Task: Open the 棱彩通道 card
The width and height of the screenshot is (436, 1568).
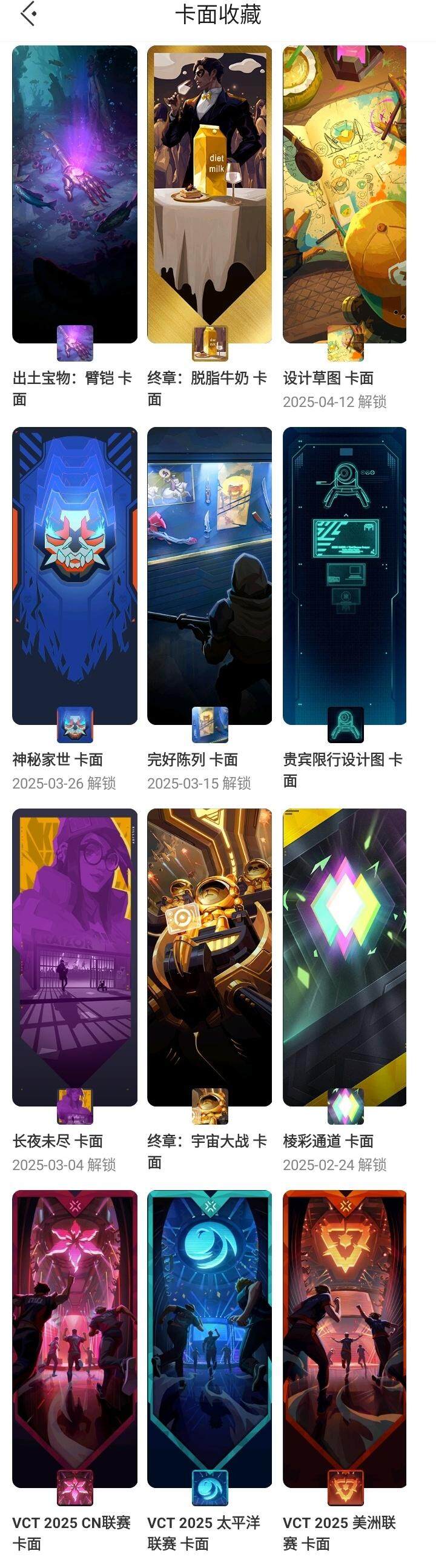Action: coord(345,957)
